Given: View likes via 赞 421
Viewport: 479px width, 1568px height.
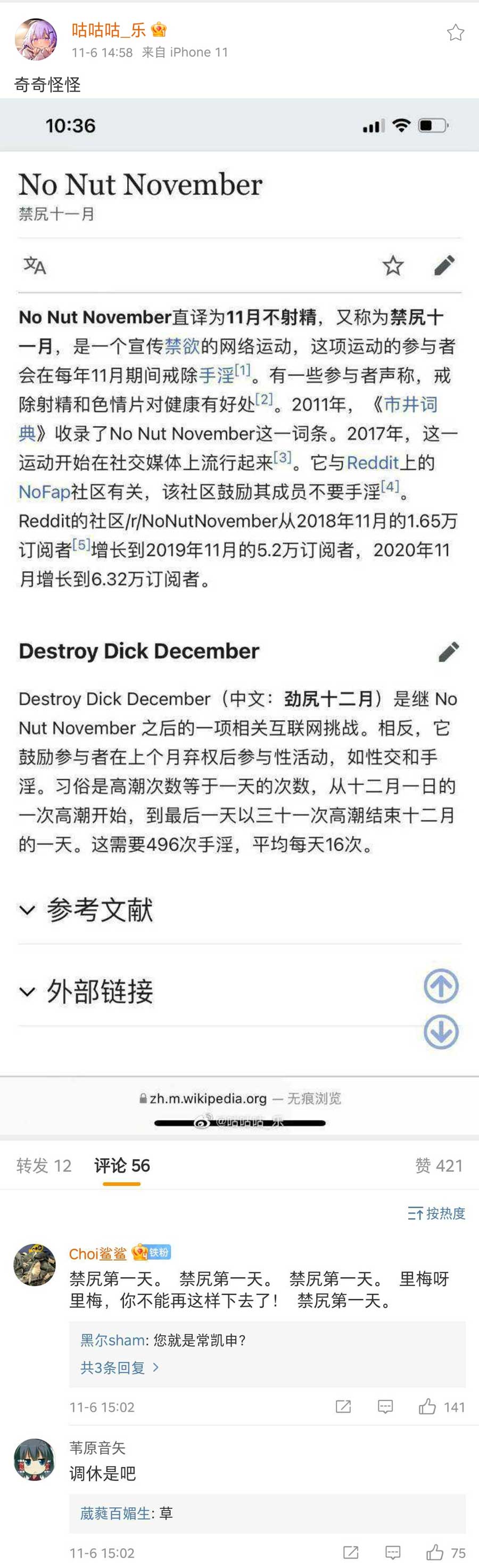Looking at the screenshot, I should pos(438,1165).
